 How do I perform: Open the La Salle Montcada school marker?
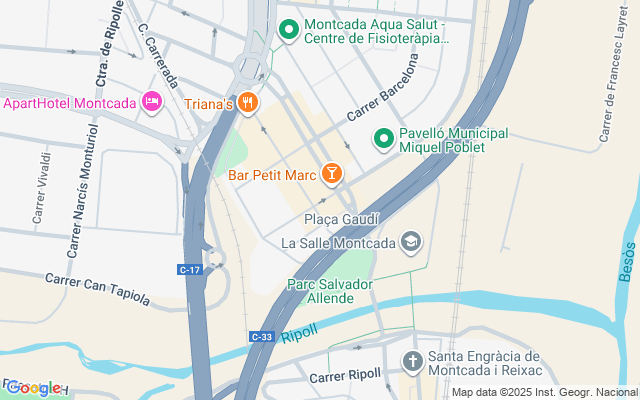pos(410,241)
